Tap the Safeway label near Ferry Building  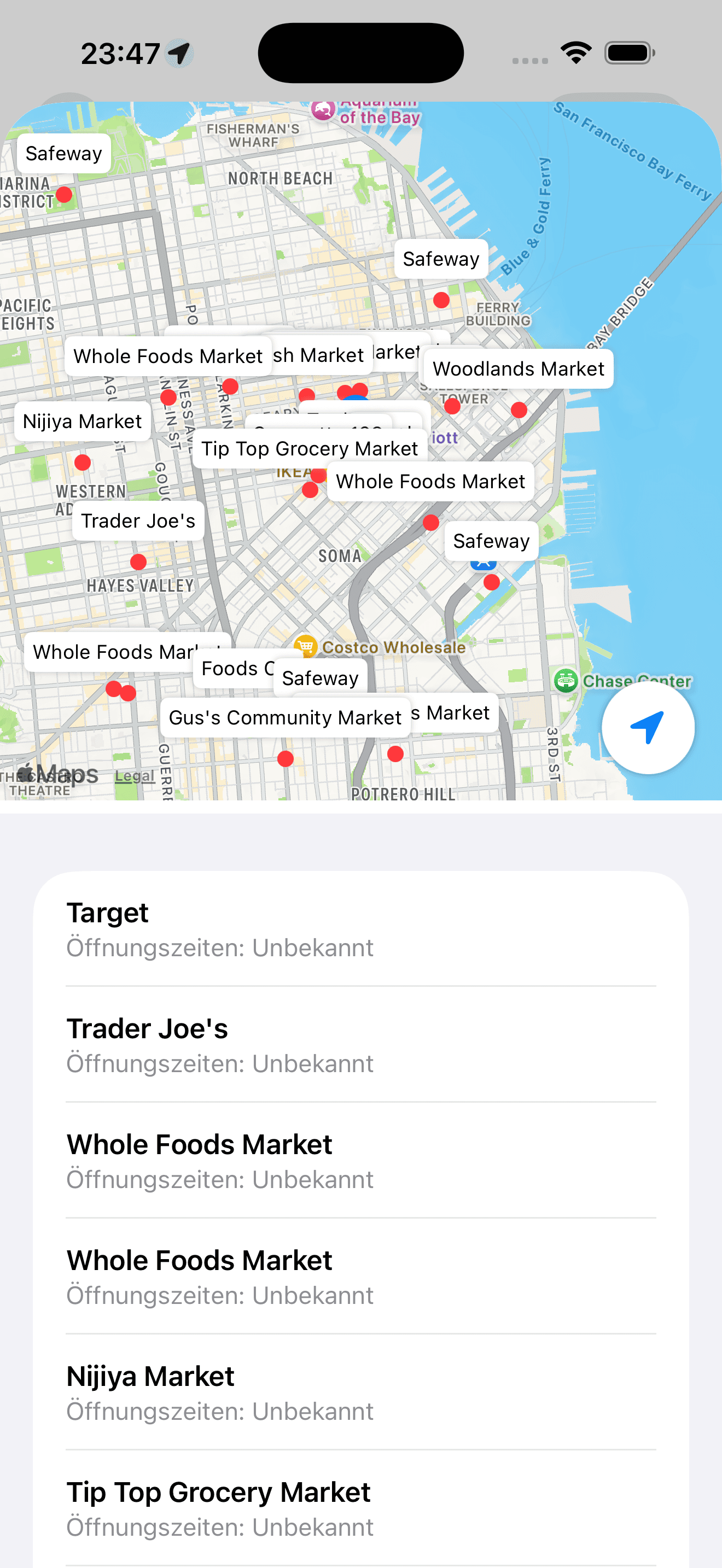[441, 259]
